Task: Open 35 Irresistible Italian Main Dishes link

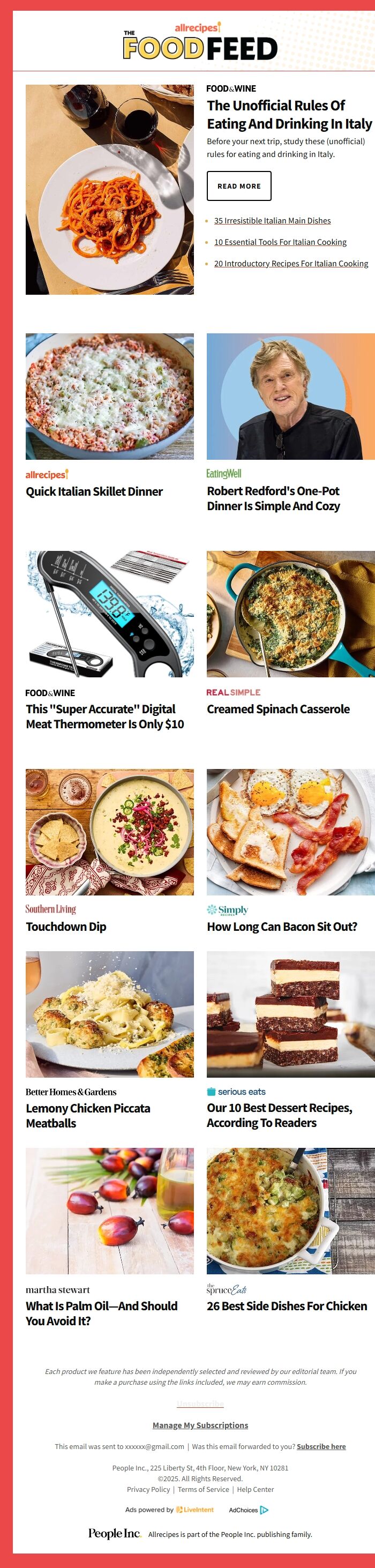Action: 272,221
